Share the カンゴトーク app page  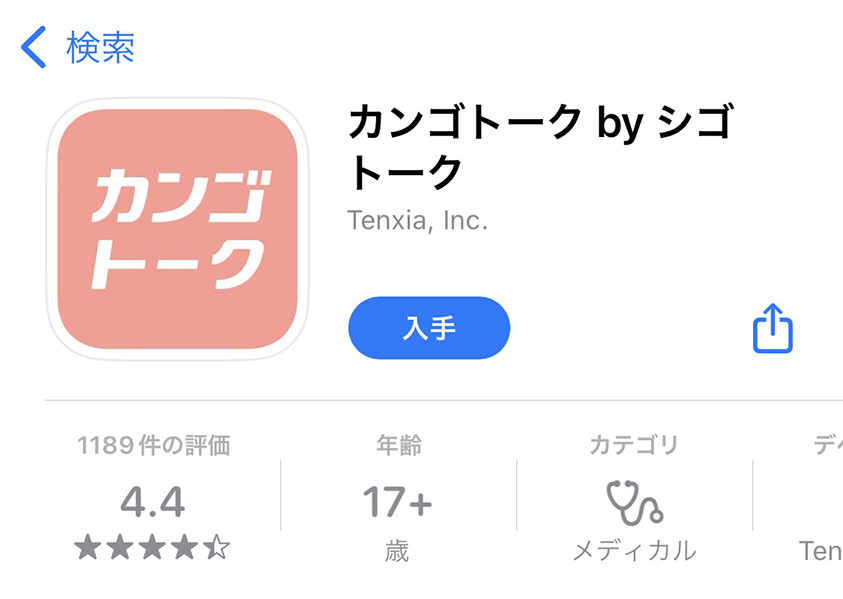click(772, 328)
